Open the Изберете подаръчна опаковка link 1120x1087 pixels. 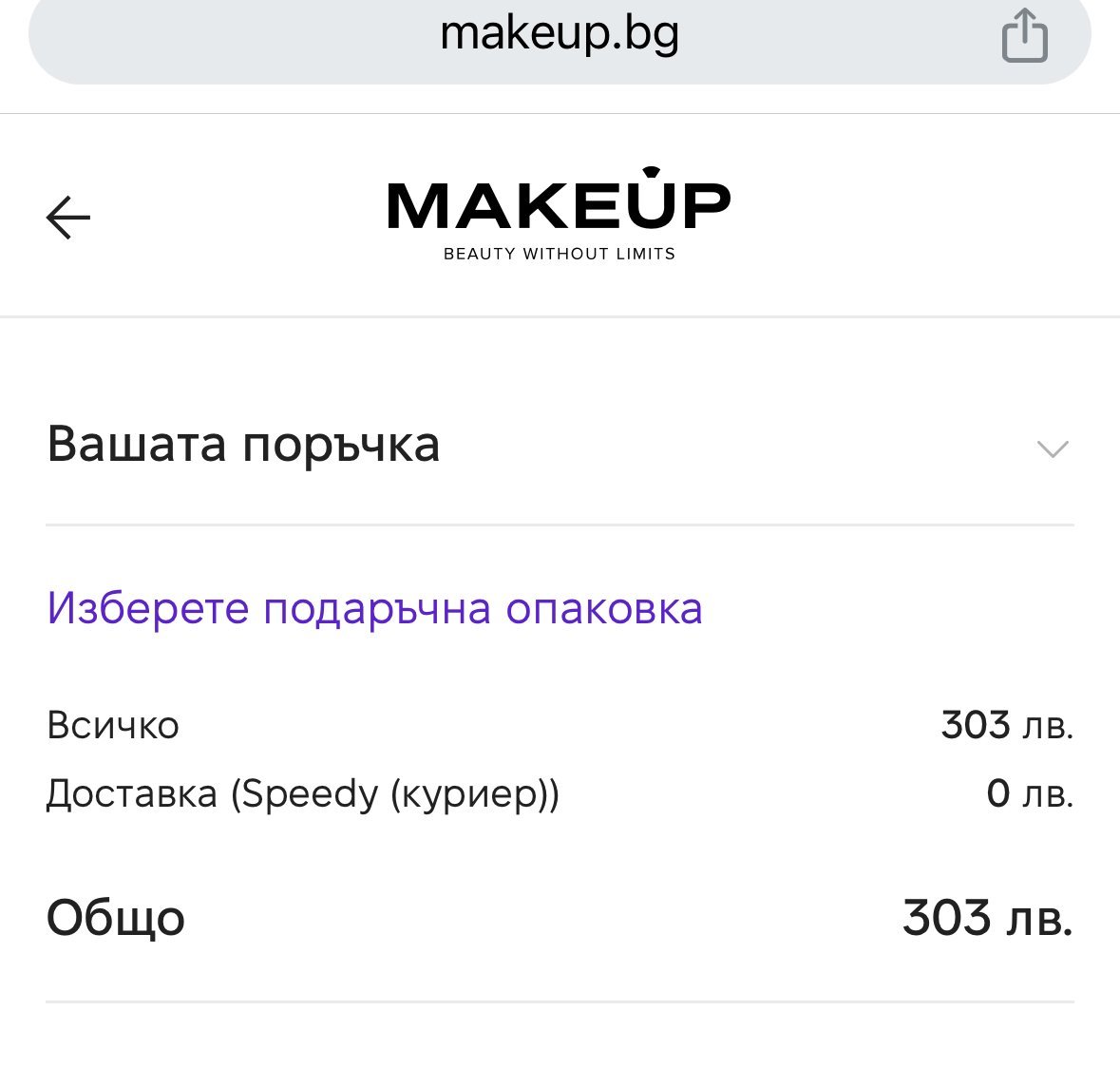(374, 608)
